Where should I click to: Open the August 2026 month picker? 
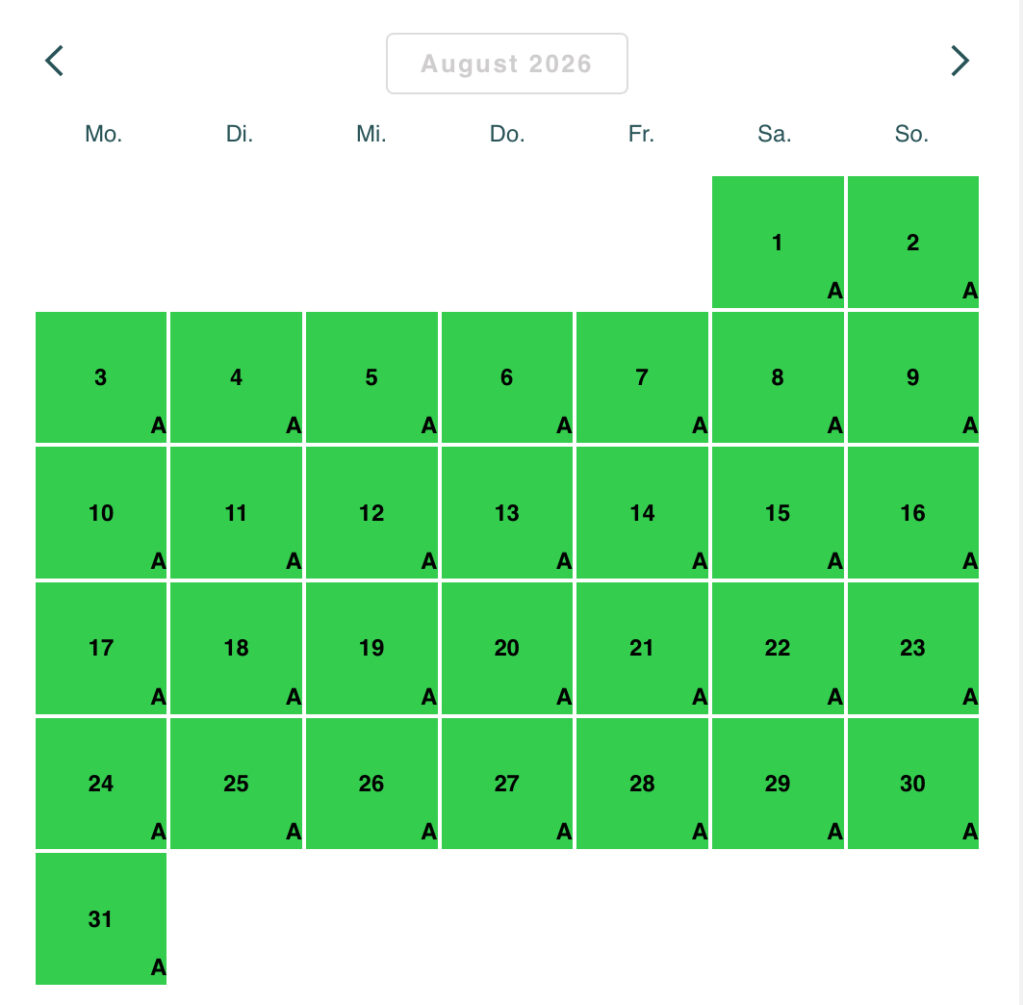[507, 64]
